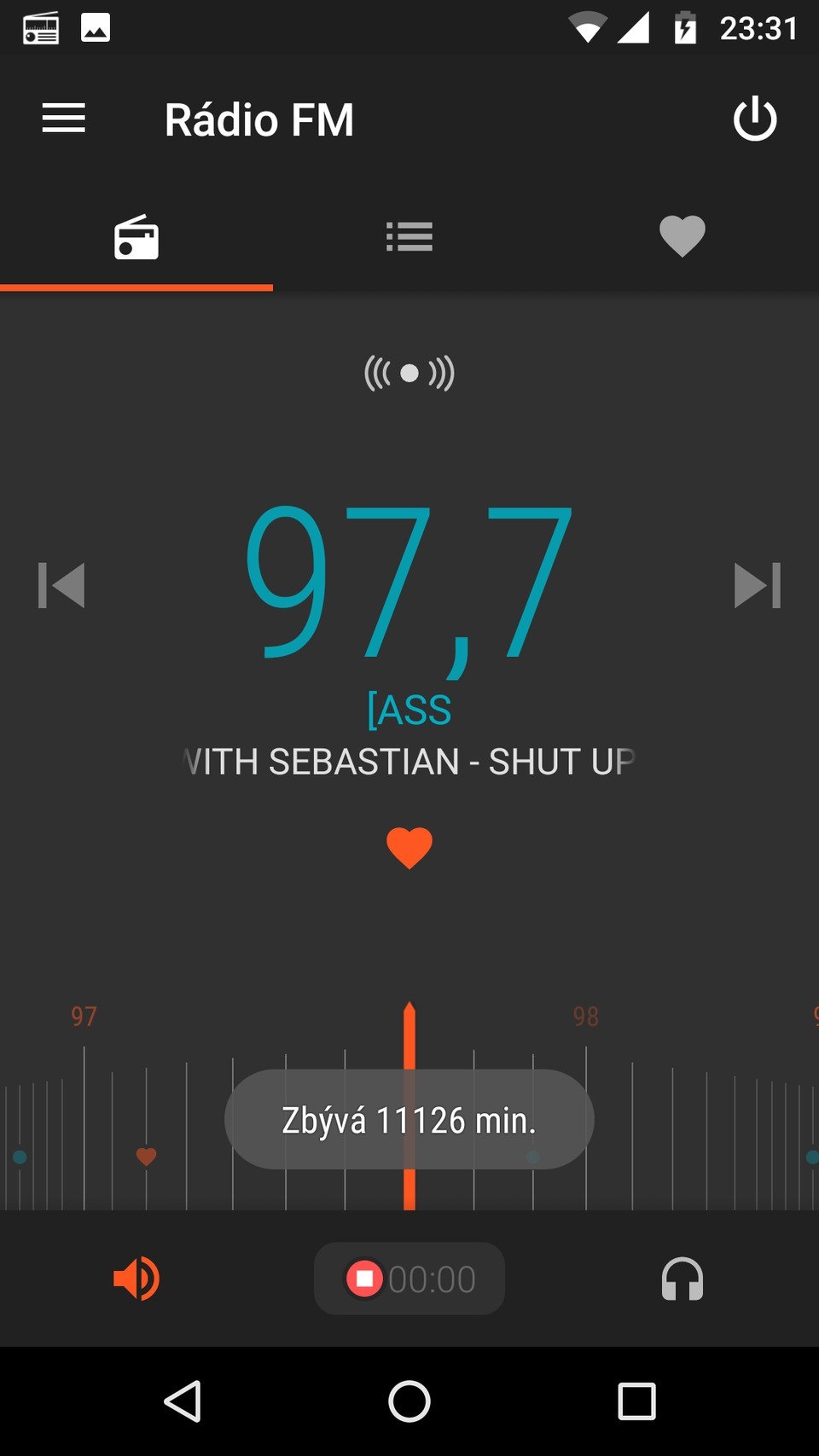Seek to the next station

point(758,585)
